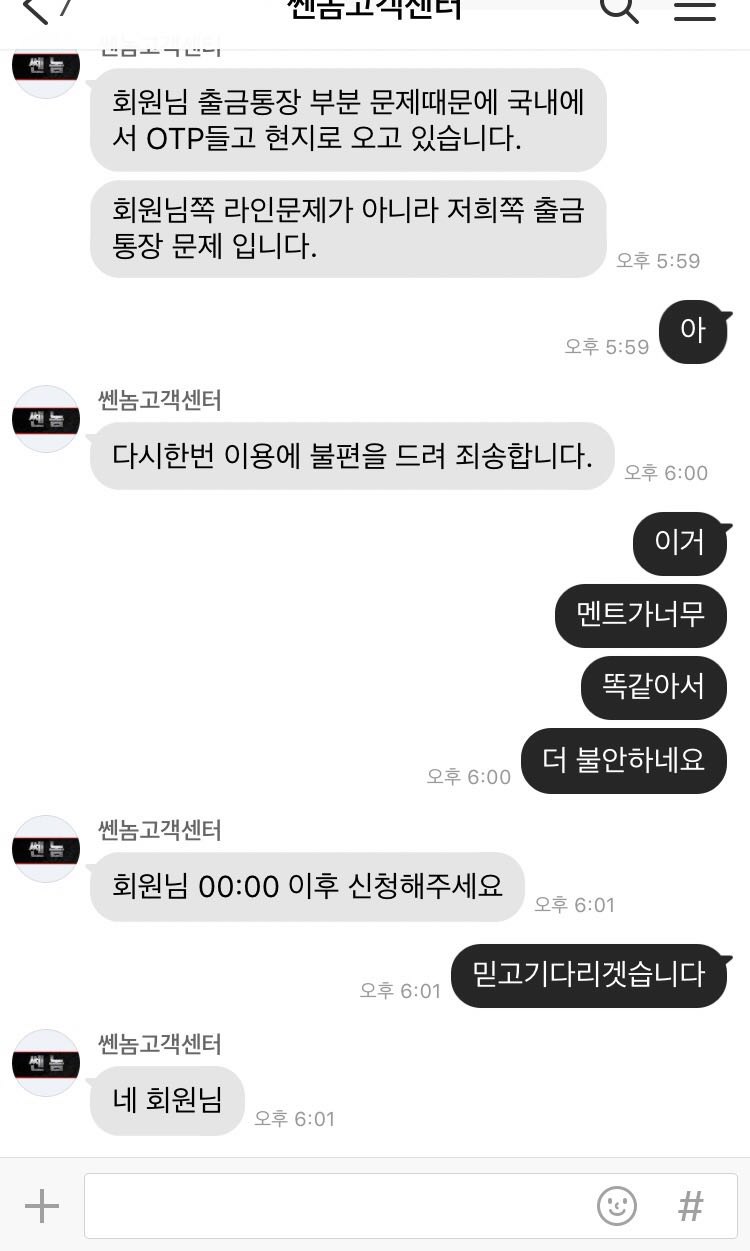Search within this chat conversation
Viewport: 750px width, 1251px height.
(x=618, y=9)
